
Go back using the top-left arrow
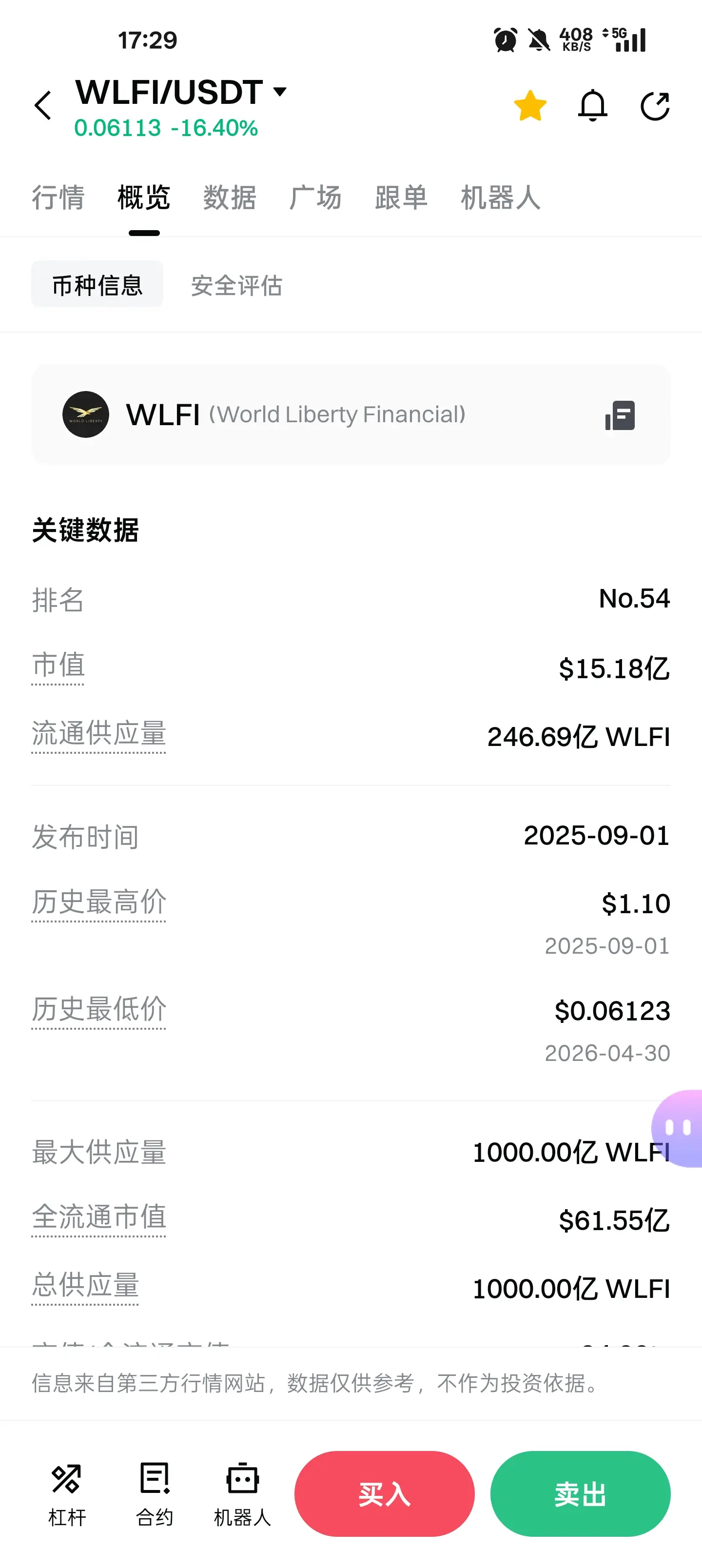(x=42, y=106)
